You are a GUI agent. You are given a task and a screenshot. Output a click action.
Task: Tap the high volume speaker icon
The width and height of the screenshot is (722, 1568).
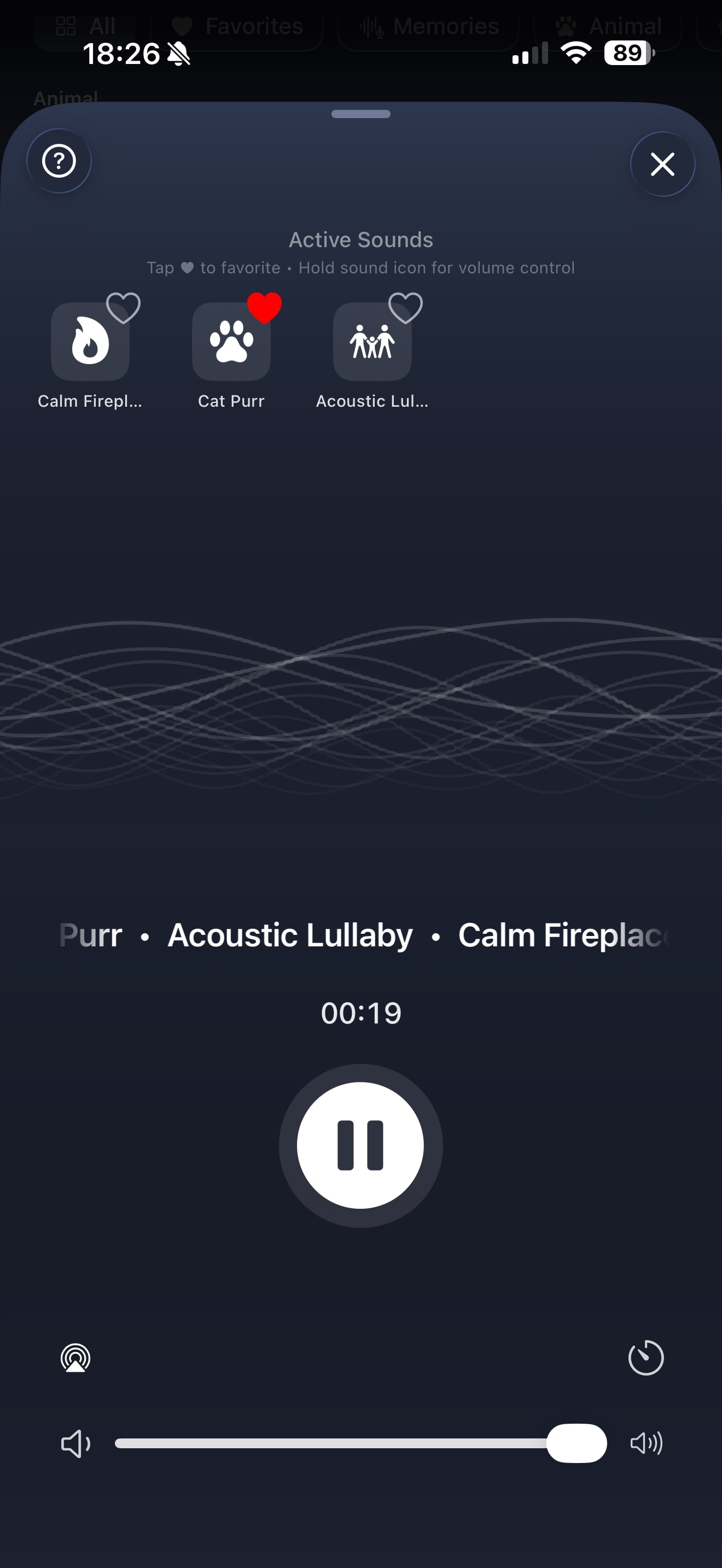(647, 1443)
